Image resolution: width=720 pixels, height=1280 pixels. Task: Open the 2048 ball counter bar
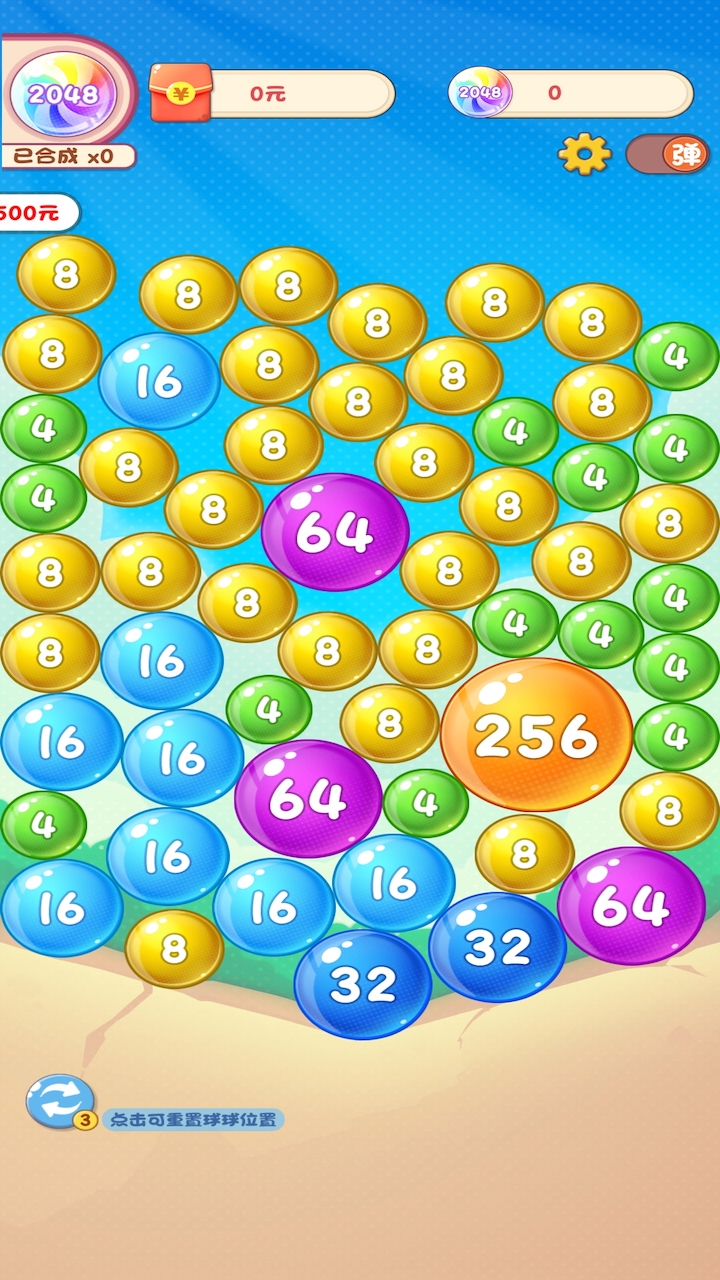[570, 93]
